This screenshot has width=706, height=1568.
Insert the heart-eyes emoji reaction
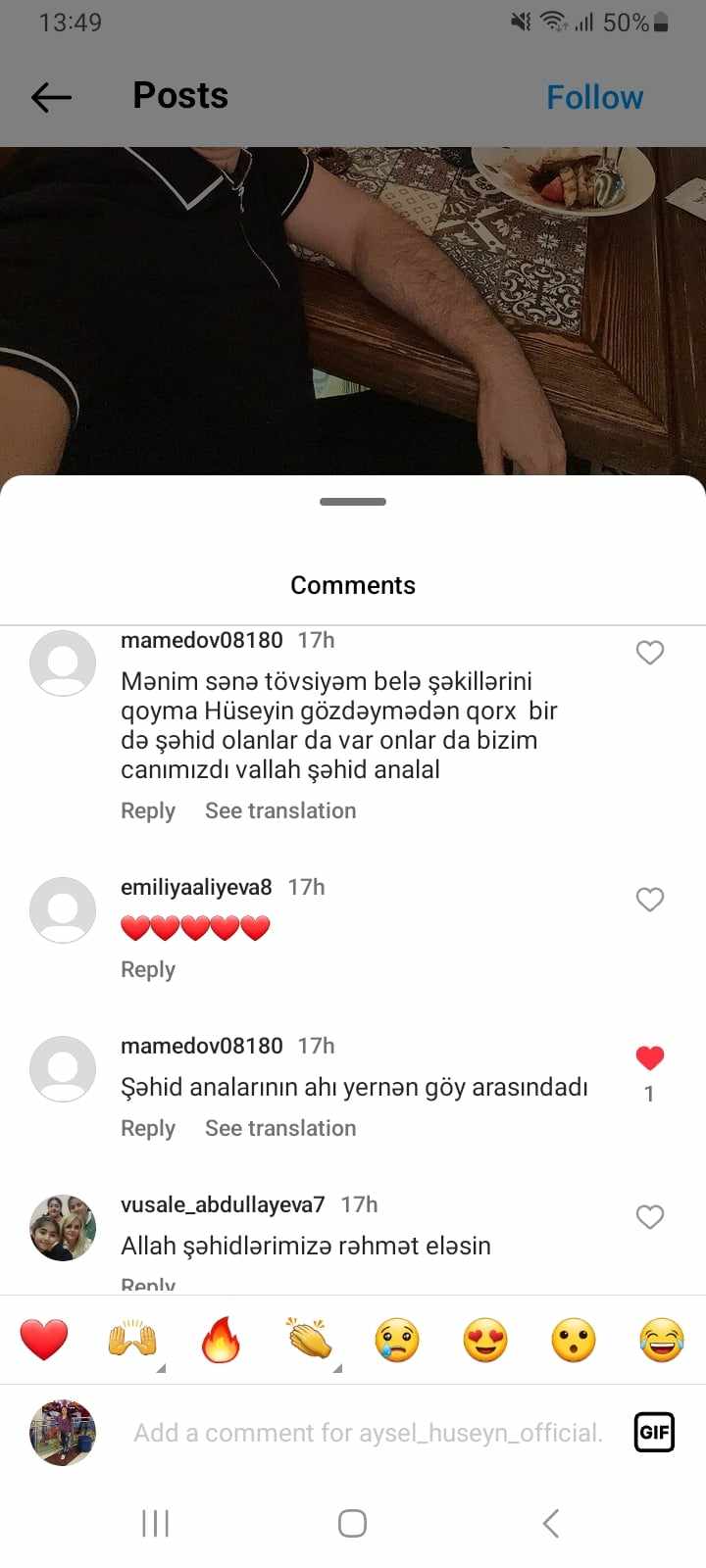(x=485, y=1340)
